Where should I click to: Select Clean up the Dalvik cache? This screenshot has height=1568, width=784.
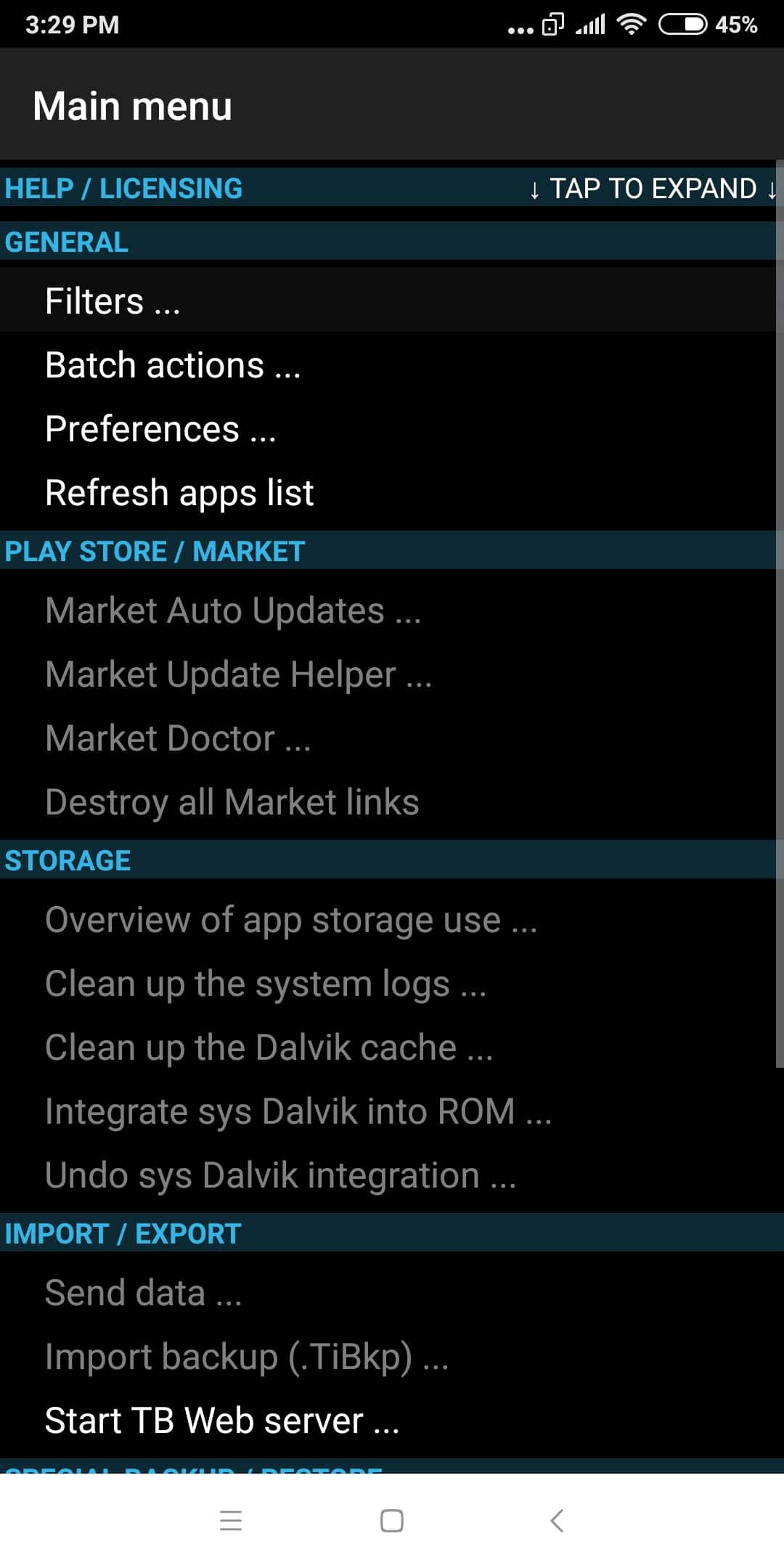click(392, 1047)
